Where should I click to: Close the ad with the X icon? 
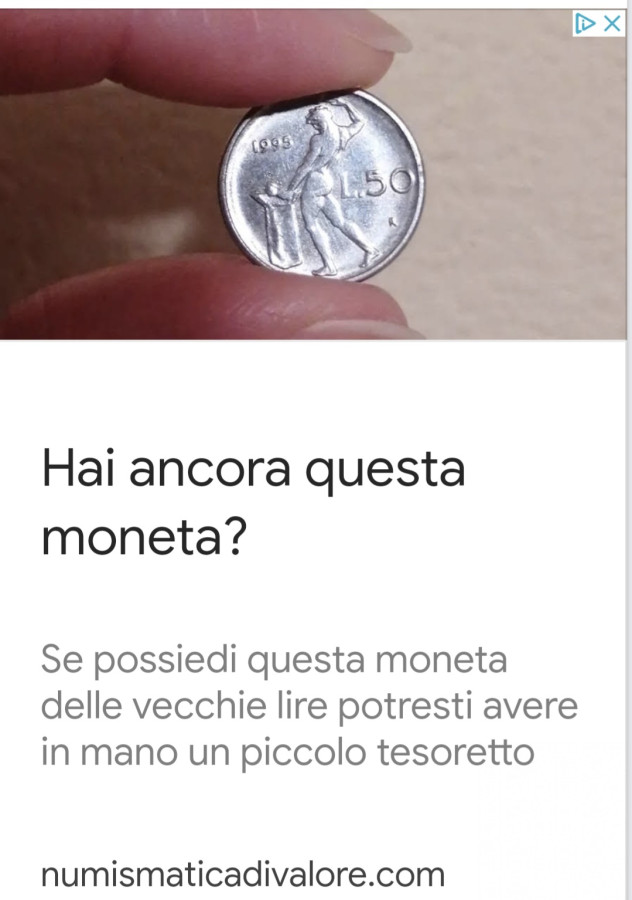612,24
